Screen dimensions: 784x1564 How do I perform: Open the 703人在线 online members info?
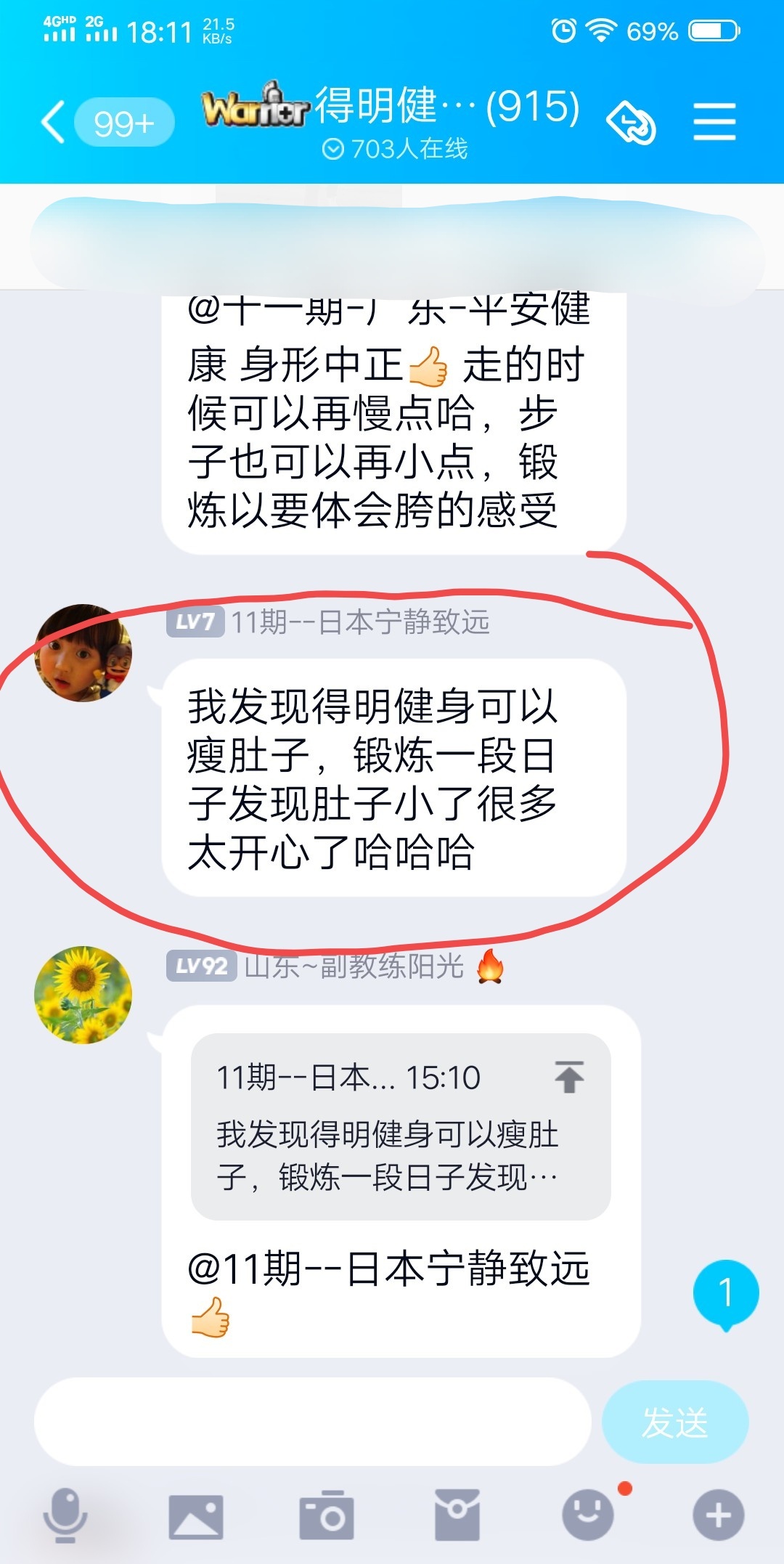[x=395, y=149]
